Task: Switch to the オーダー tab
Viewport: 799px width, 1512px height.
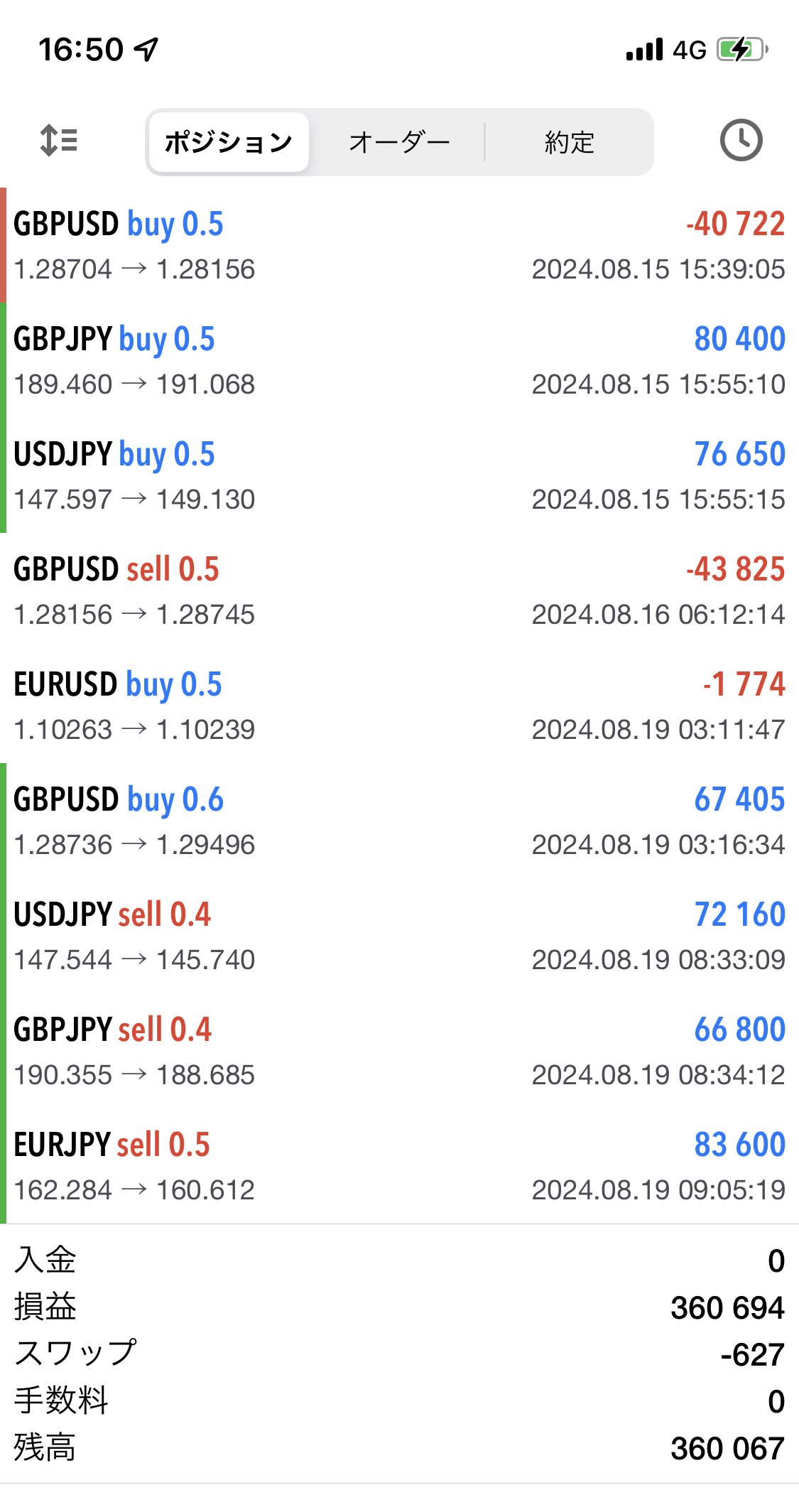Action: click(399, 142)
